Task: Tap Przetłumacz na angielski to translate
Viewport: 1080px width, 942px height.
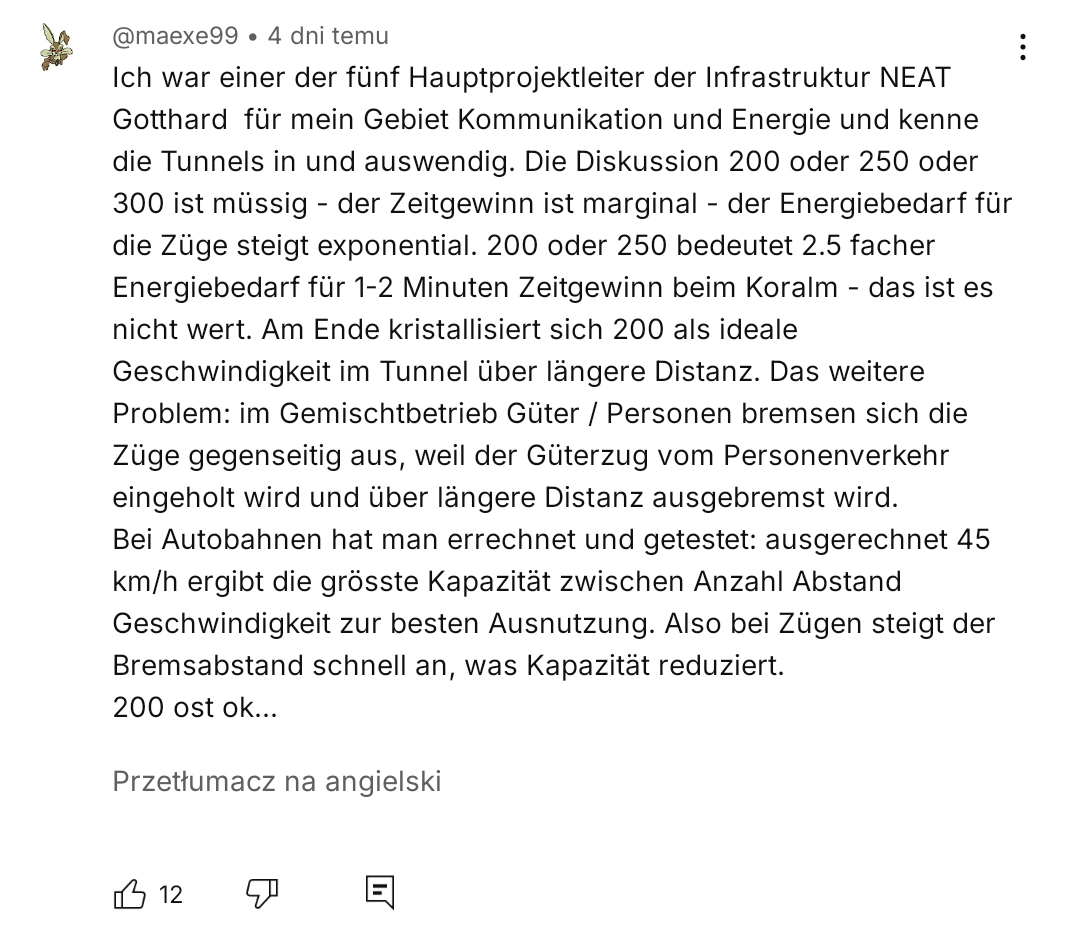Action: 276,781
